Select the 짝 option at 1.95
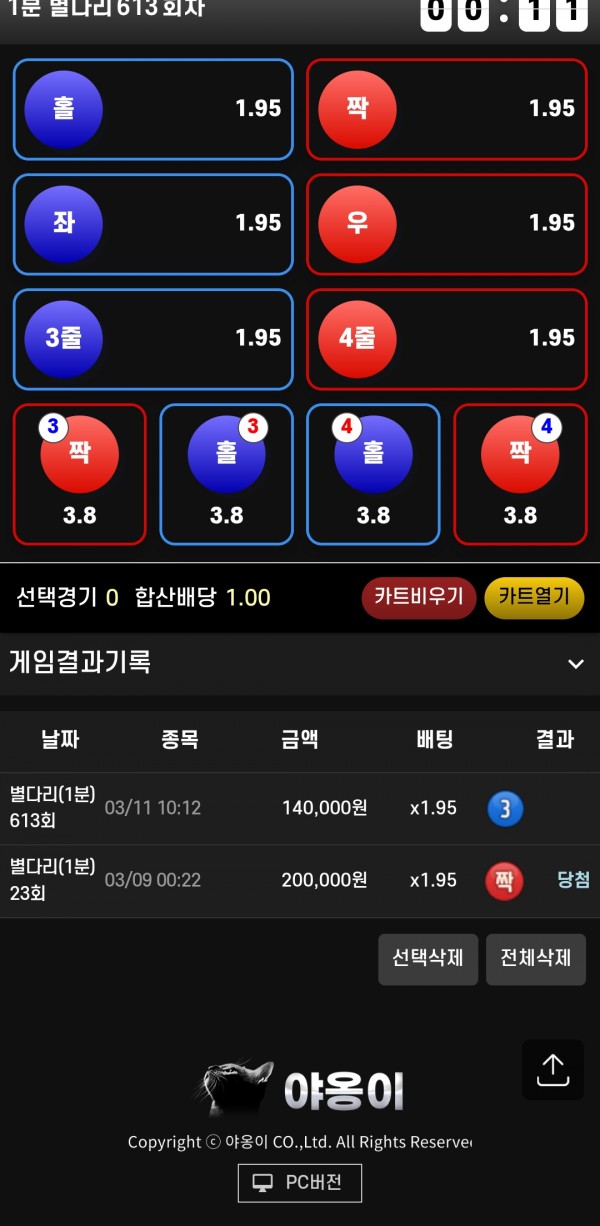 (x=446, y=109)
